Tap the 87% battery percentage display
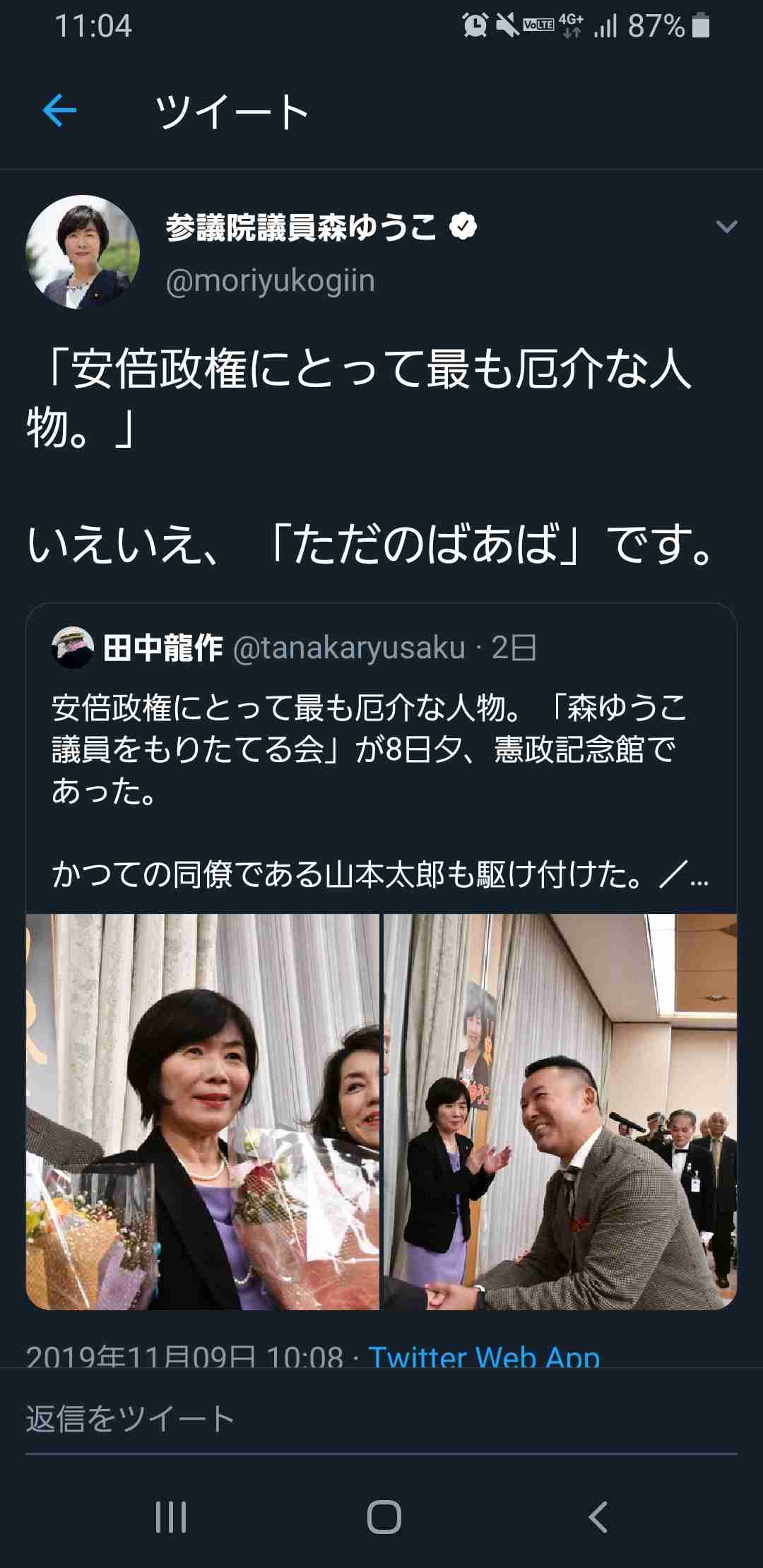 click(x=656, y=23)
